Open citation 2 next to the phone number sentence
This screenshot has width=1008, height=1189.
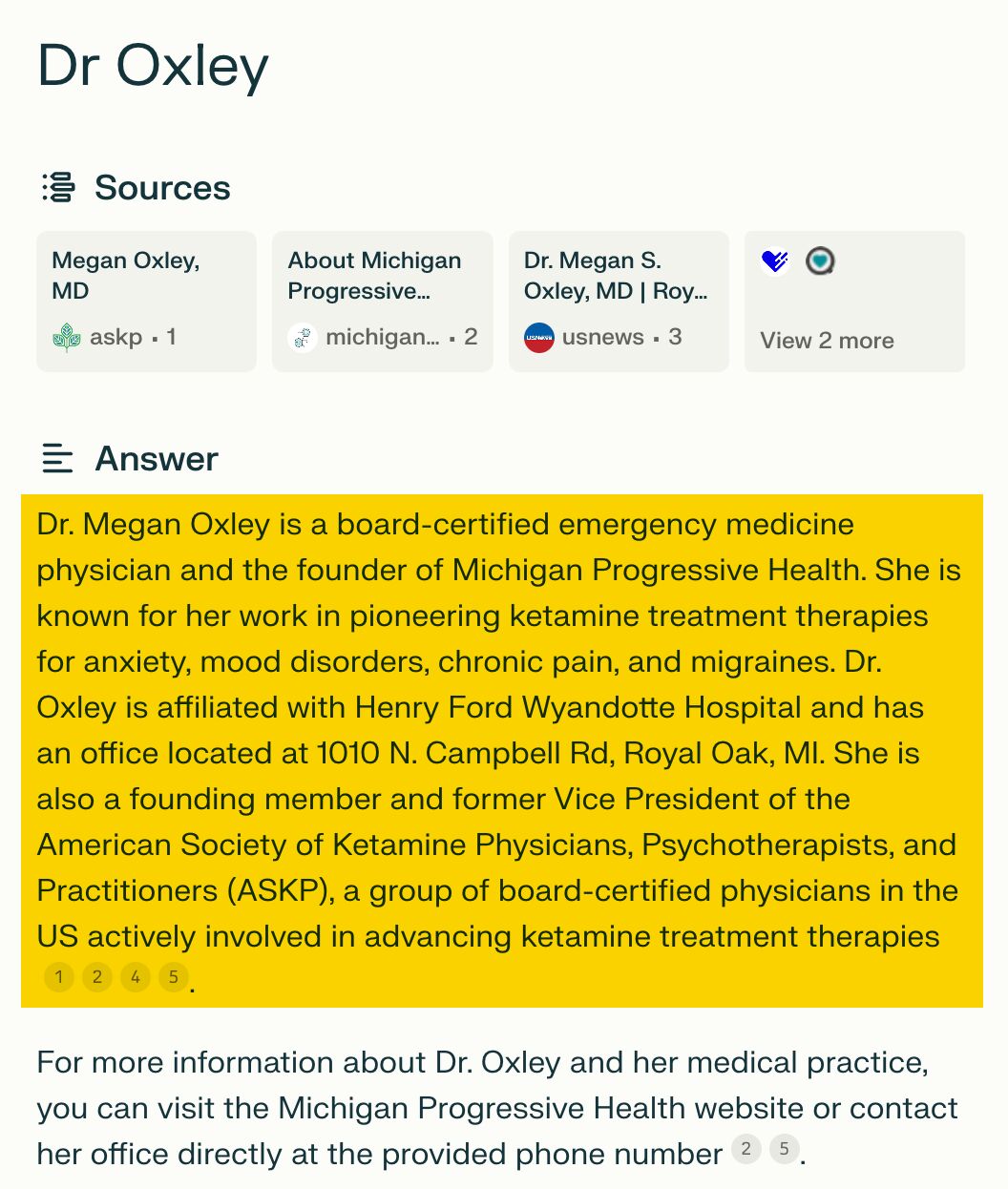click(745, 1149)
